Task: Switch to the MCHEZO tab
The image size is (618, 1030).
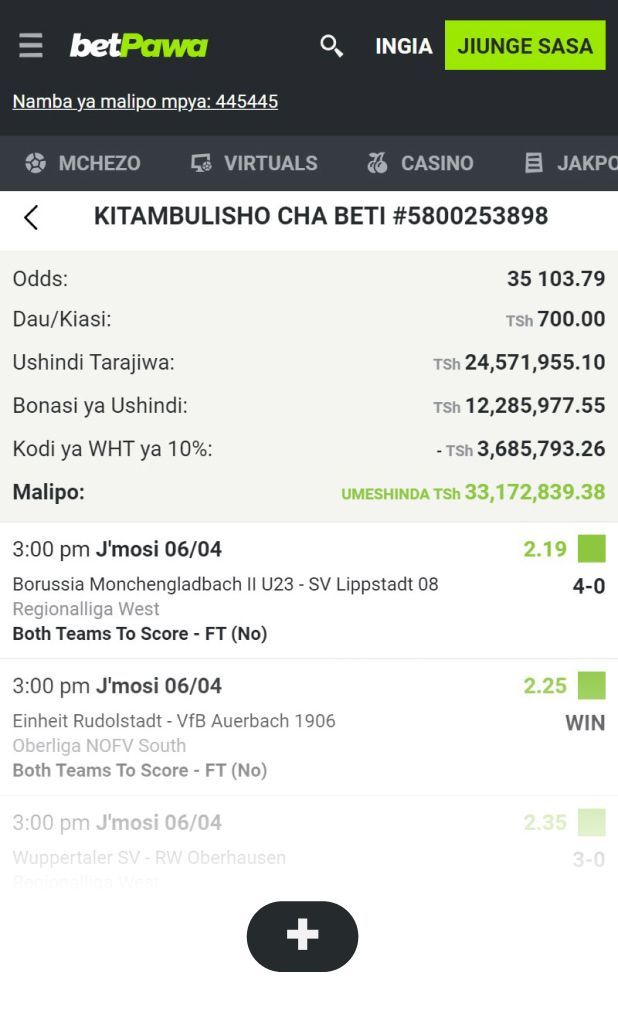Action: 83,163
